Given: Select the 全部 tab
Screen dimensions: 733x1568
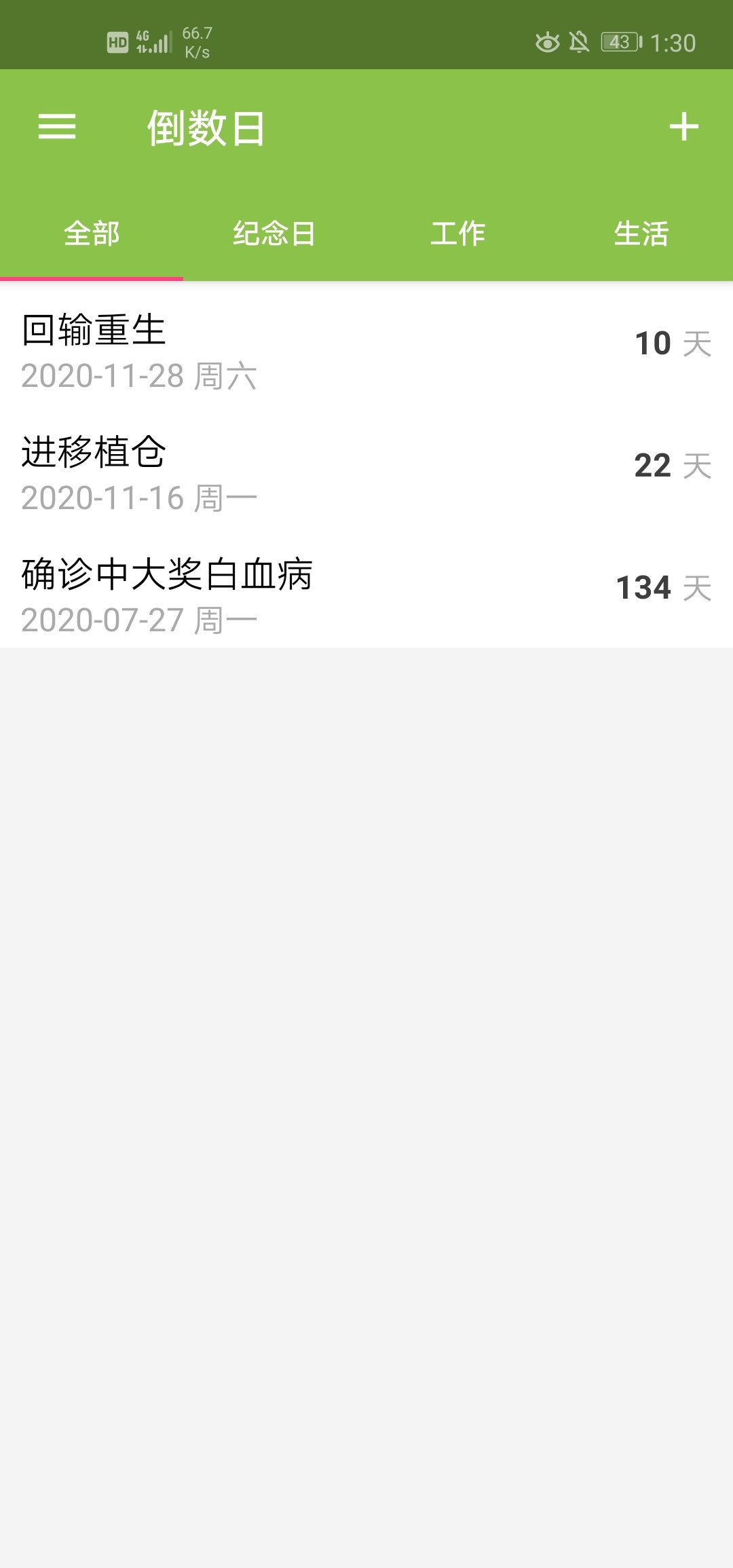Looking at the screenshot, I should pos(92,234).
